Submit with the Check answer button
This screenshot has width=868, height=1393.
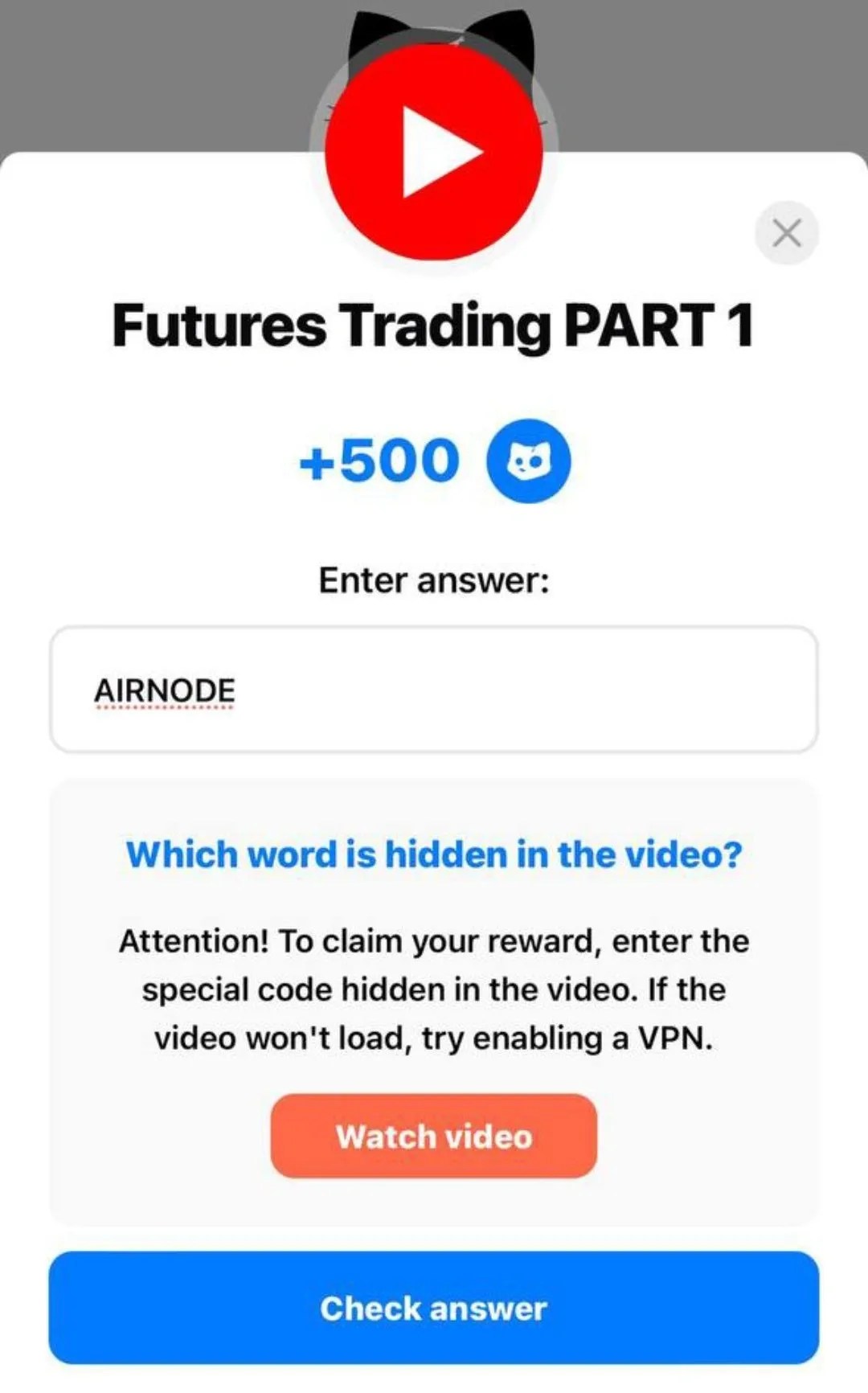434,1309
